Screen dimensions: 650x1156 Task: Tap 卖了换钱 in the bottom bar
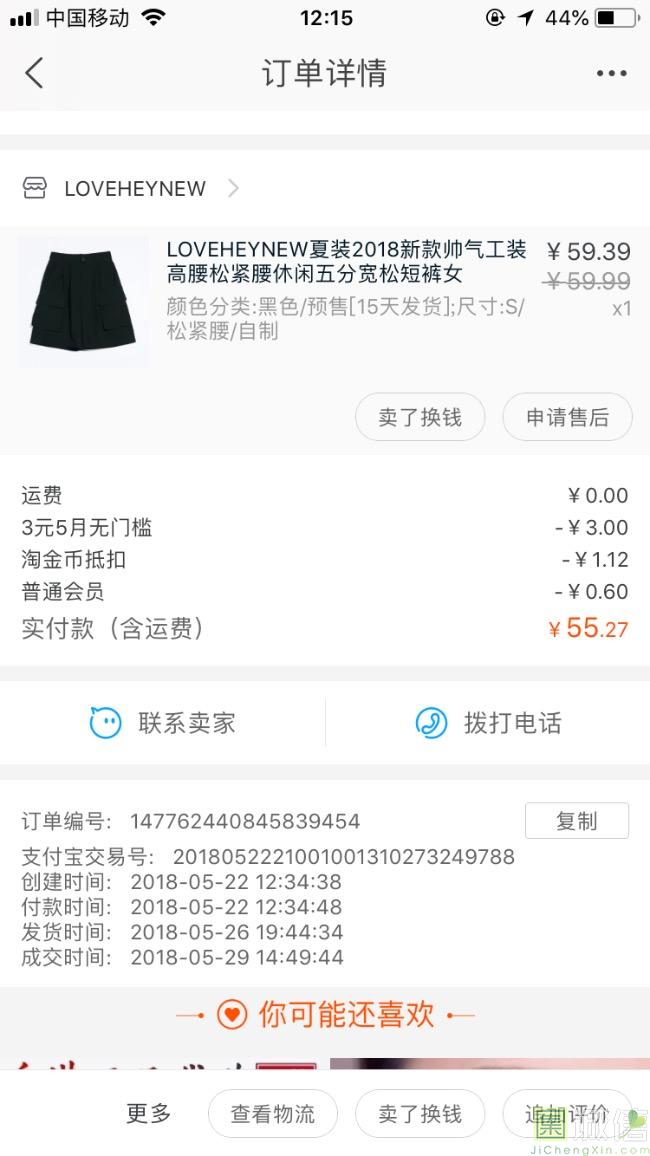click(x=420, y=1114)
